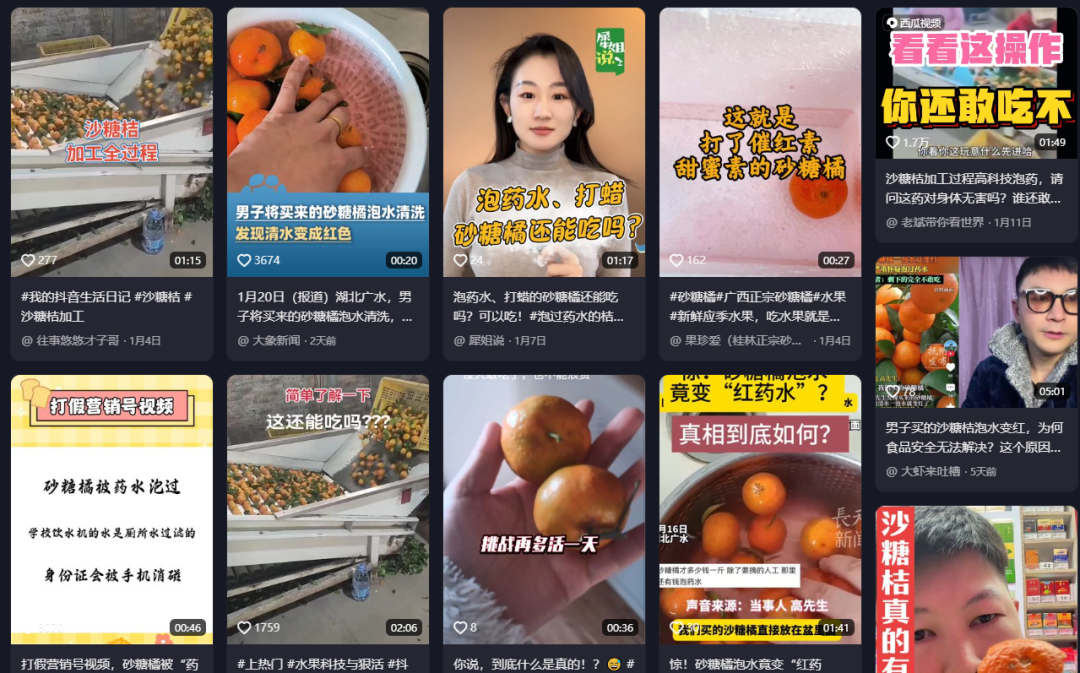Watch the 打了催红素甜蜜素的砂糖橘 video
The image size is (1080, 673).
[760, 142]
